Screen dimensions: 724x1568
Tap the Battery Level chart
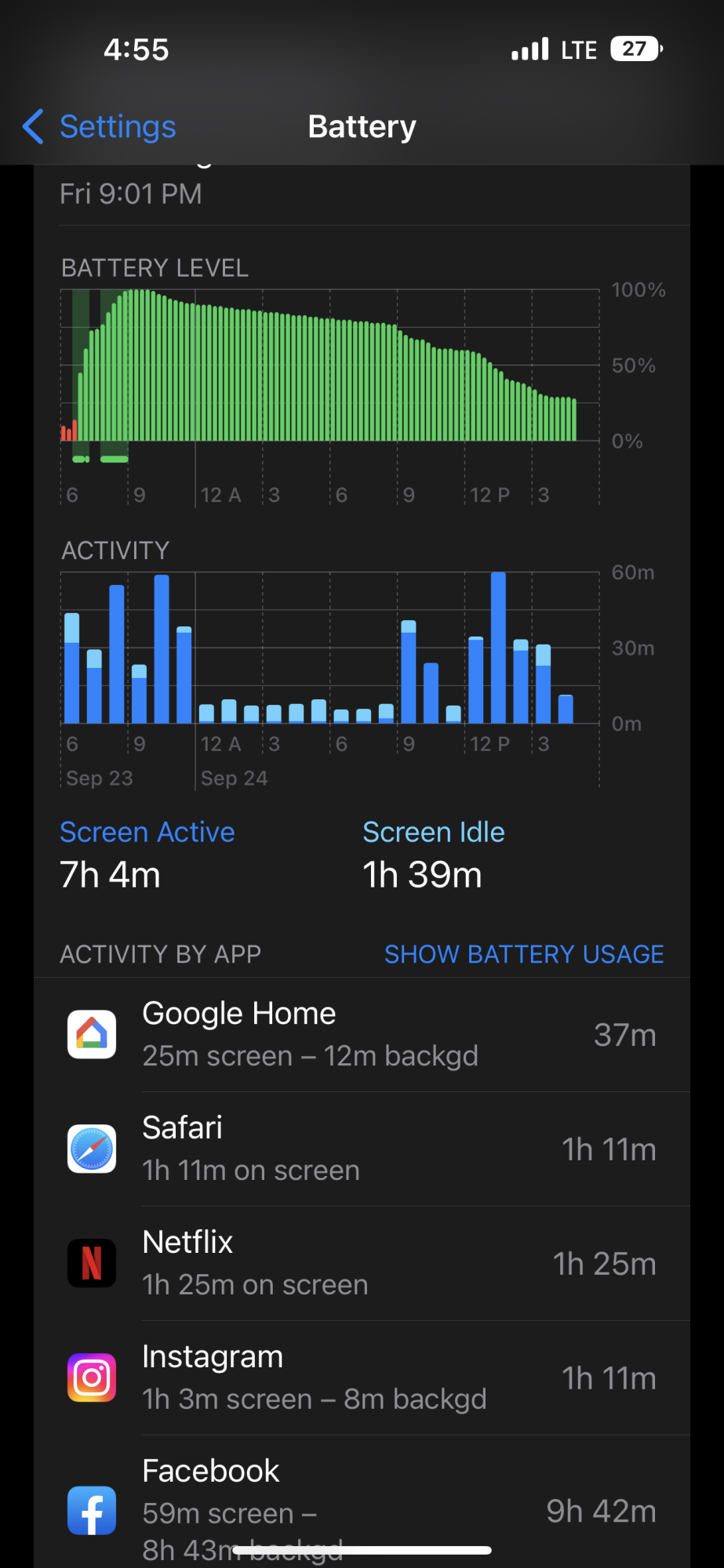pos(329,368)
